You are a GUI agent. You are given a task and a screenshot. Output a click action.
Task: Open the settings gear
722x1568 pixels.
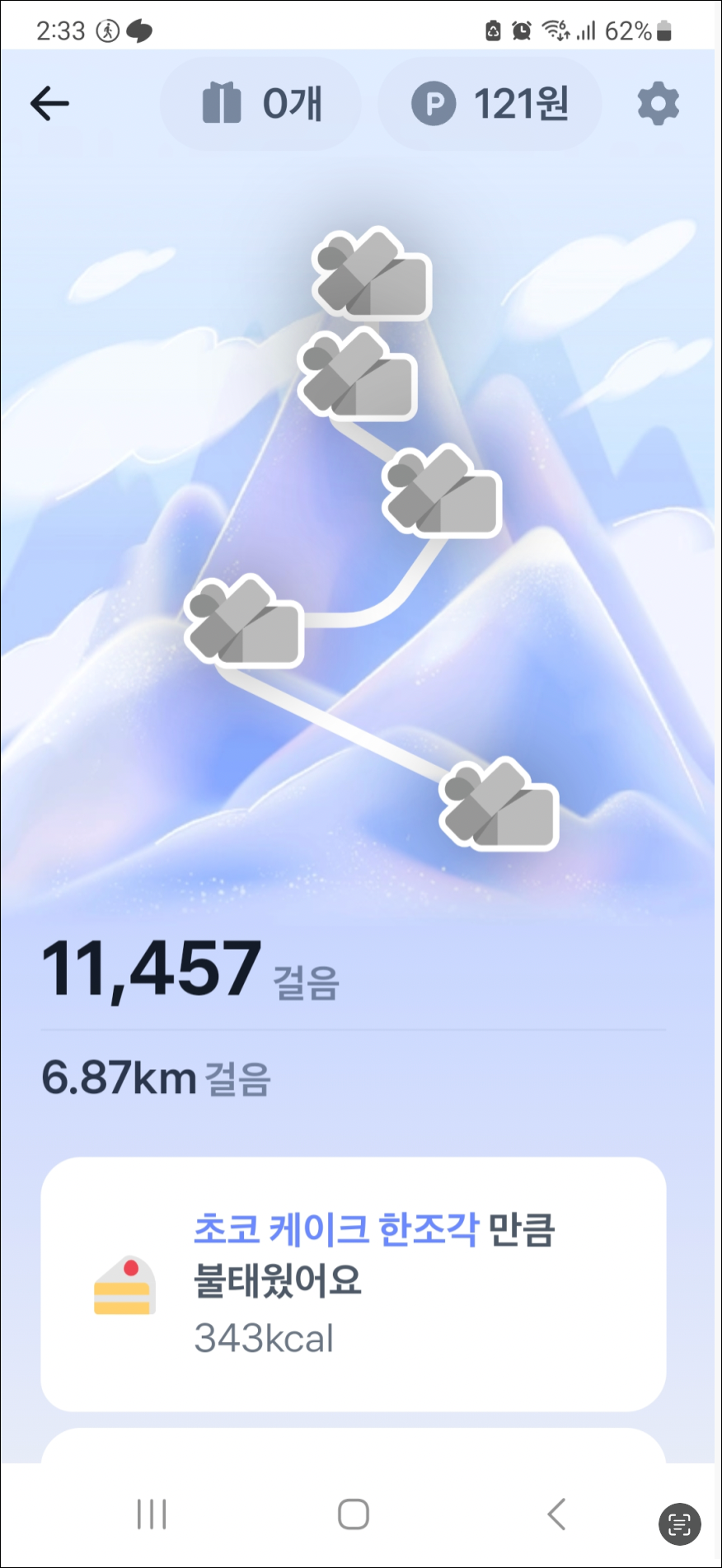click(657, 103)
